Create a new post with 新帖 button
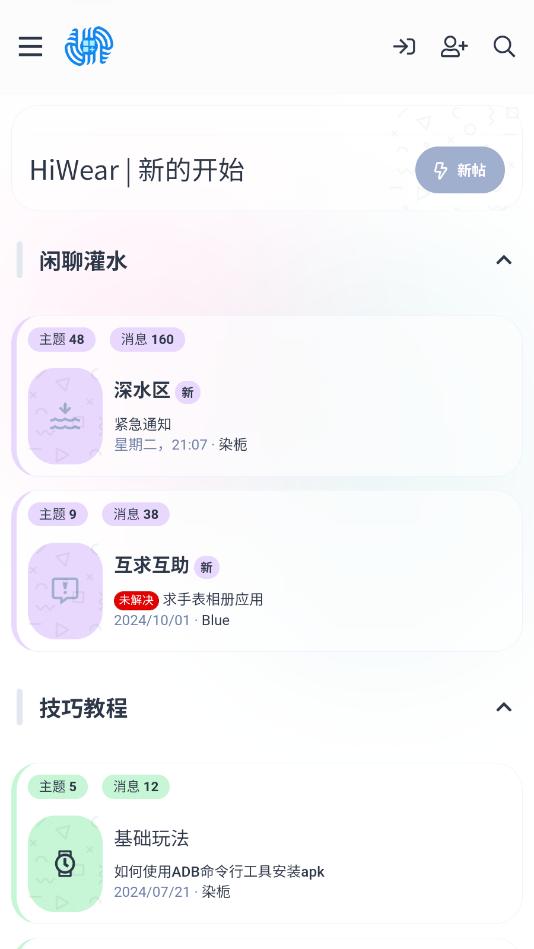Viewport: 534px width, 949px height. pyautogui.click(x=460, y=170)
